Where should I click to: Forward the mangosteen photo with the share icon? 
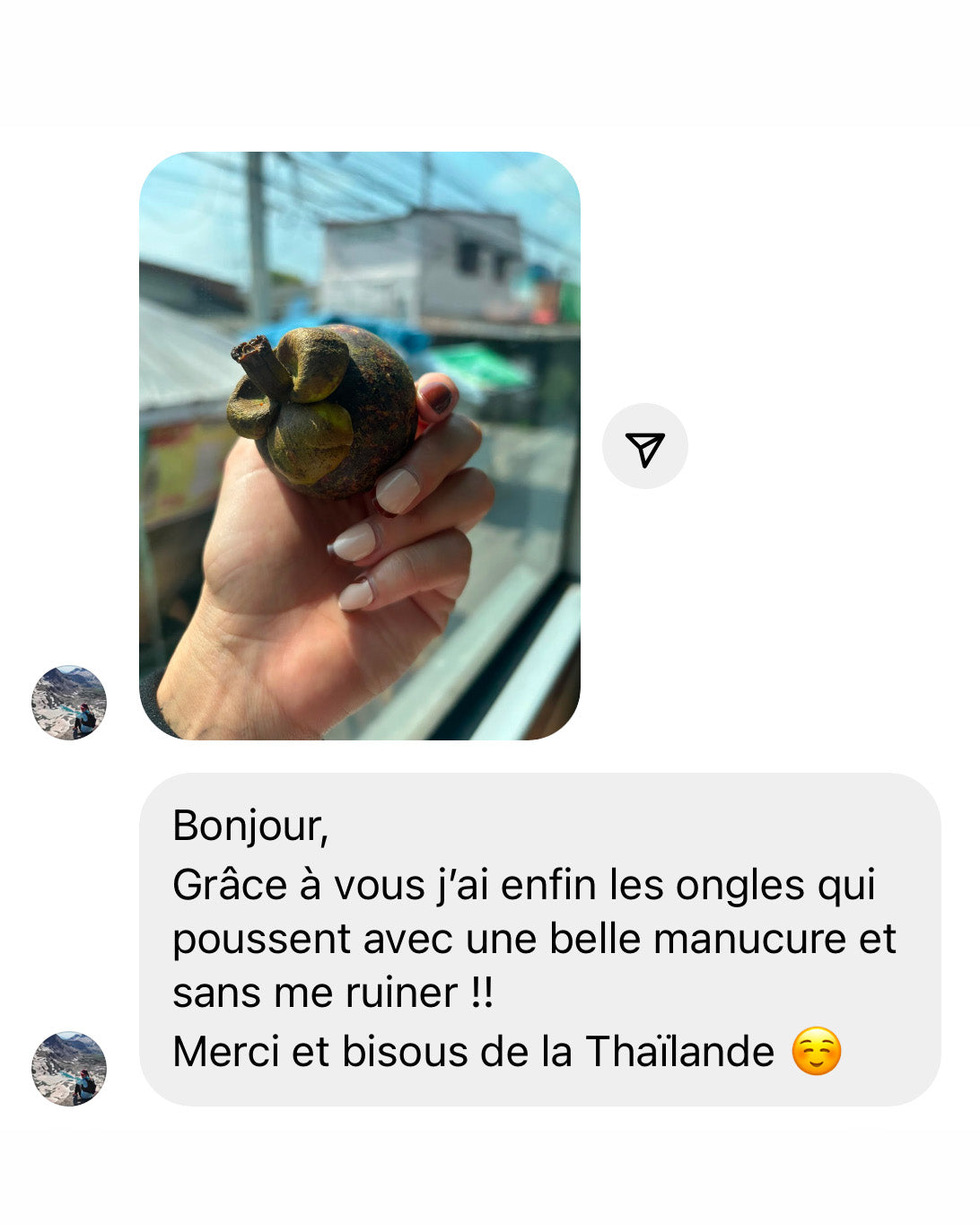coord(644,447)
